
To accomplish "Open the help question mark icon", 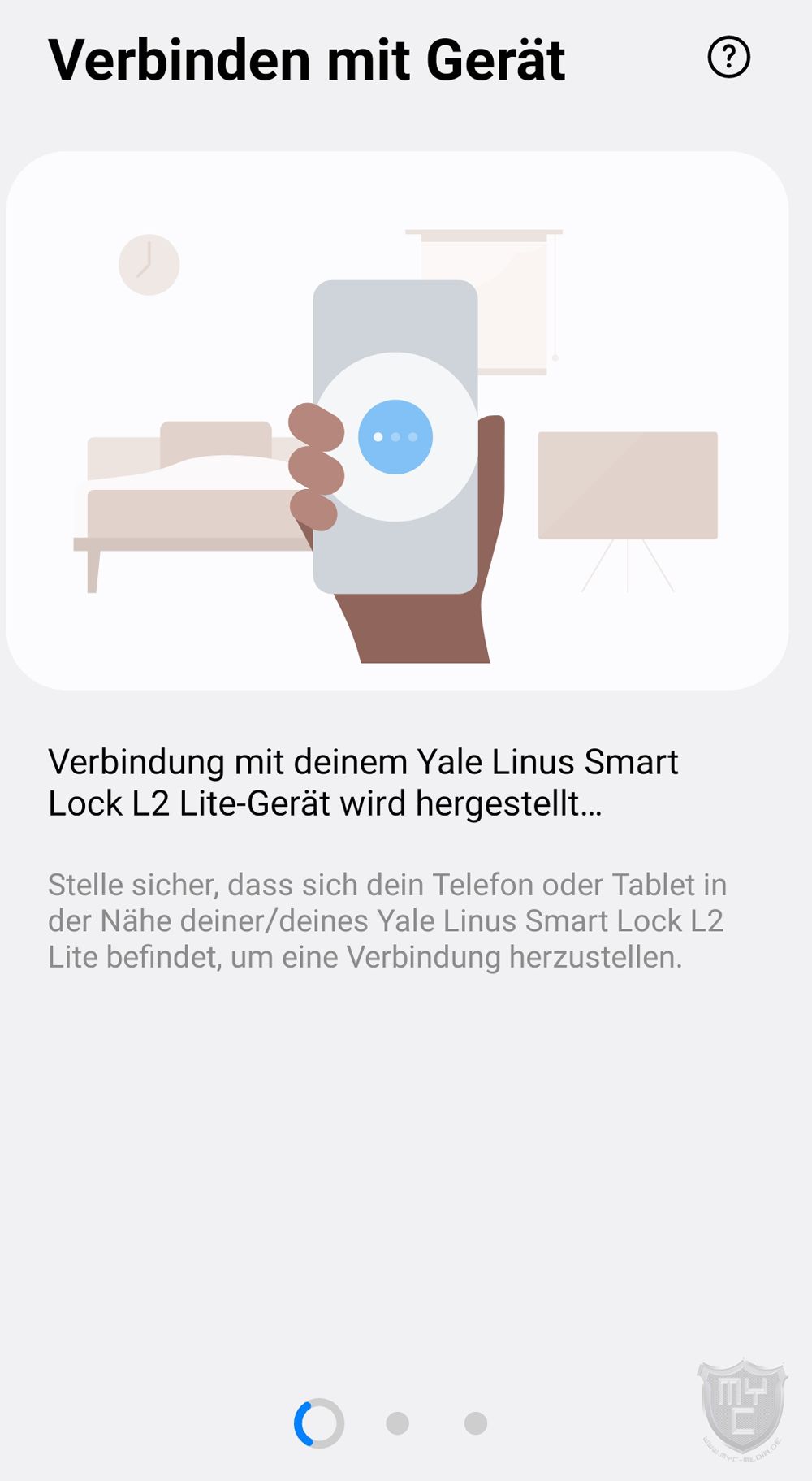I will coord(728,58).
